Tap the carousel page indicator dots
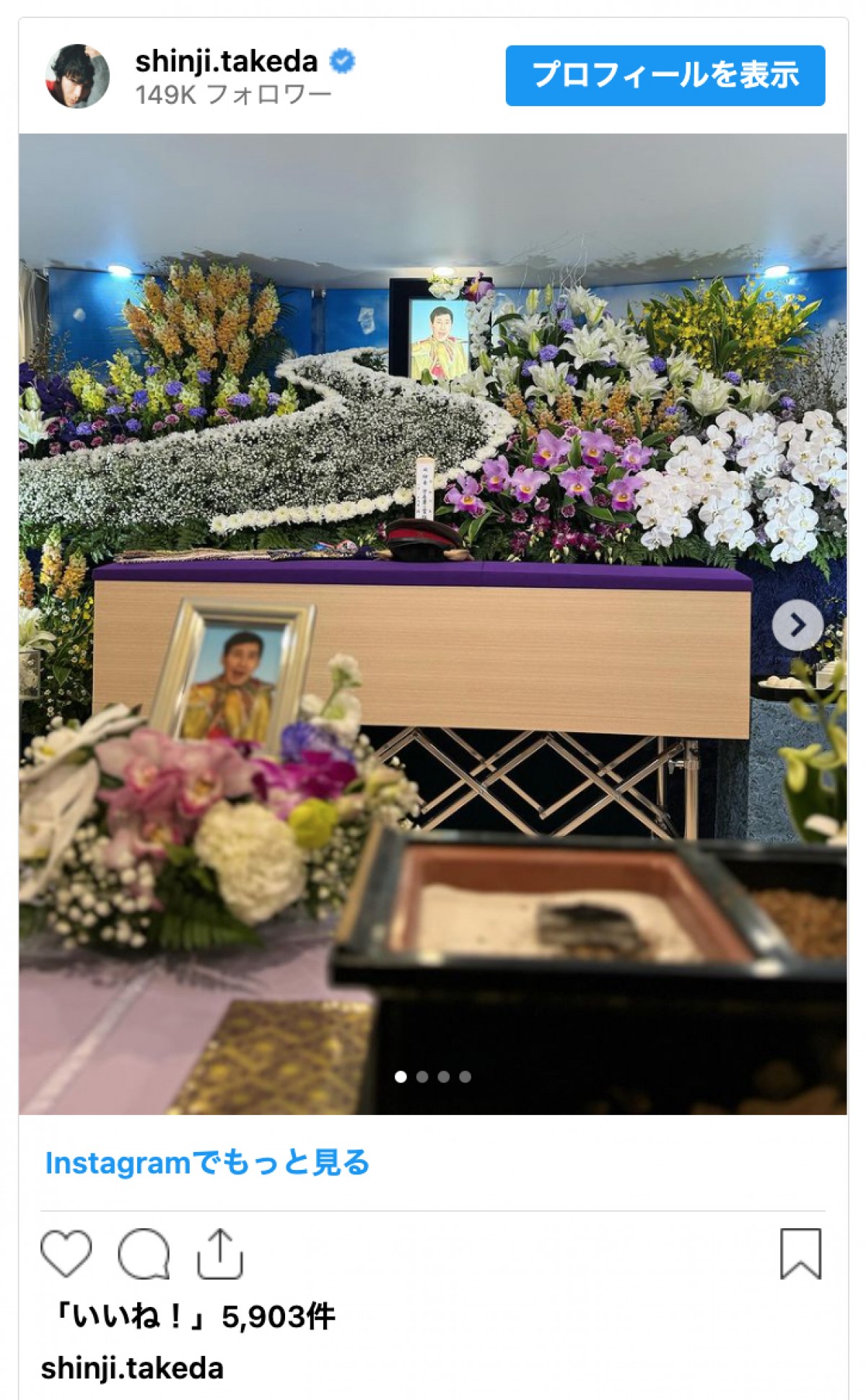The width and height of the screenshot is (866, 1400). tap(433, 1076)
